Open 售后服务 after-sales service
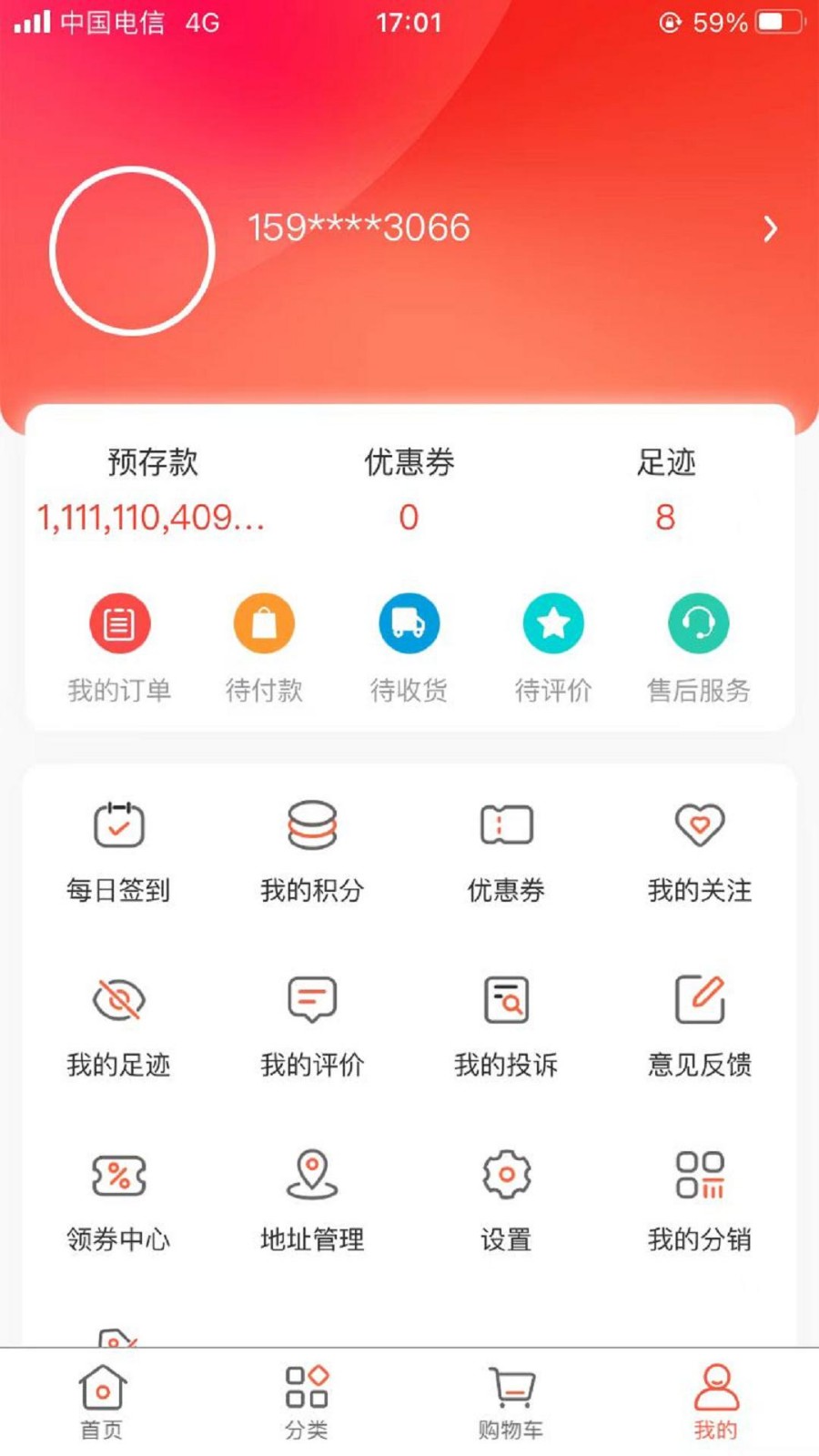Image resolution: width=819 pixels, height=1456 pixels. [x=697, y=646]
